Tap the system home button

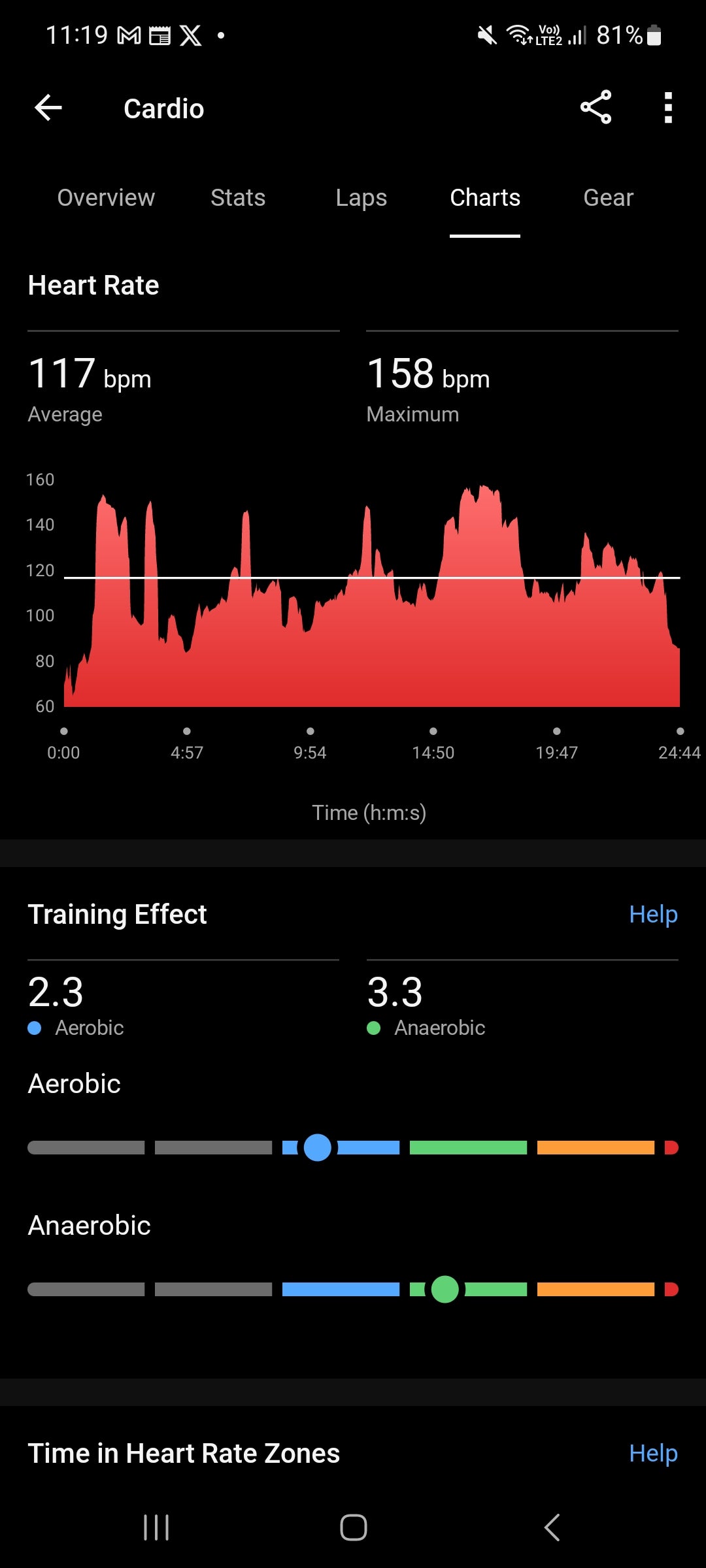pos(353,1527)
